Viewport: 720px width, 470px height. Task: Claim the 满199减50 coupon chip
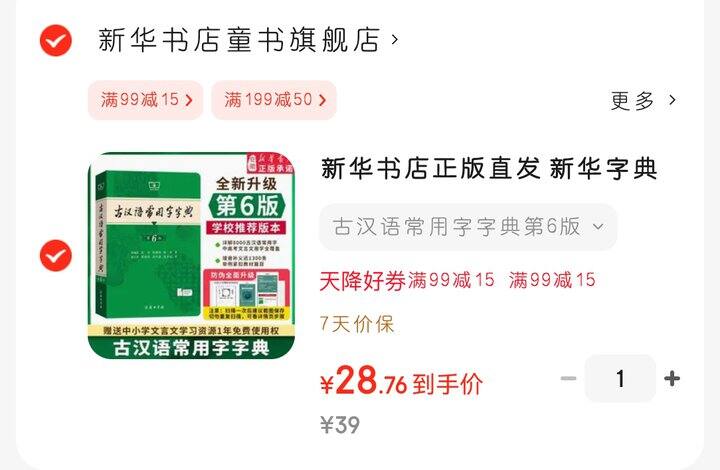point(273,100)
